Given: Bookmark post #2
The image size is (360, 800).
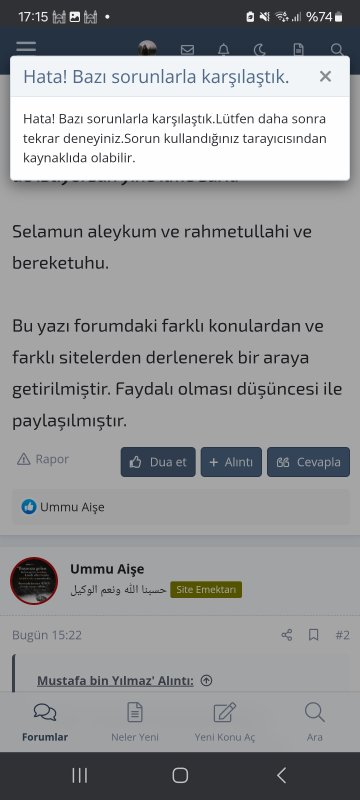Looking at the screenshot, I should click(x=314, y=635).
